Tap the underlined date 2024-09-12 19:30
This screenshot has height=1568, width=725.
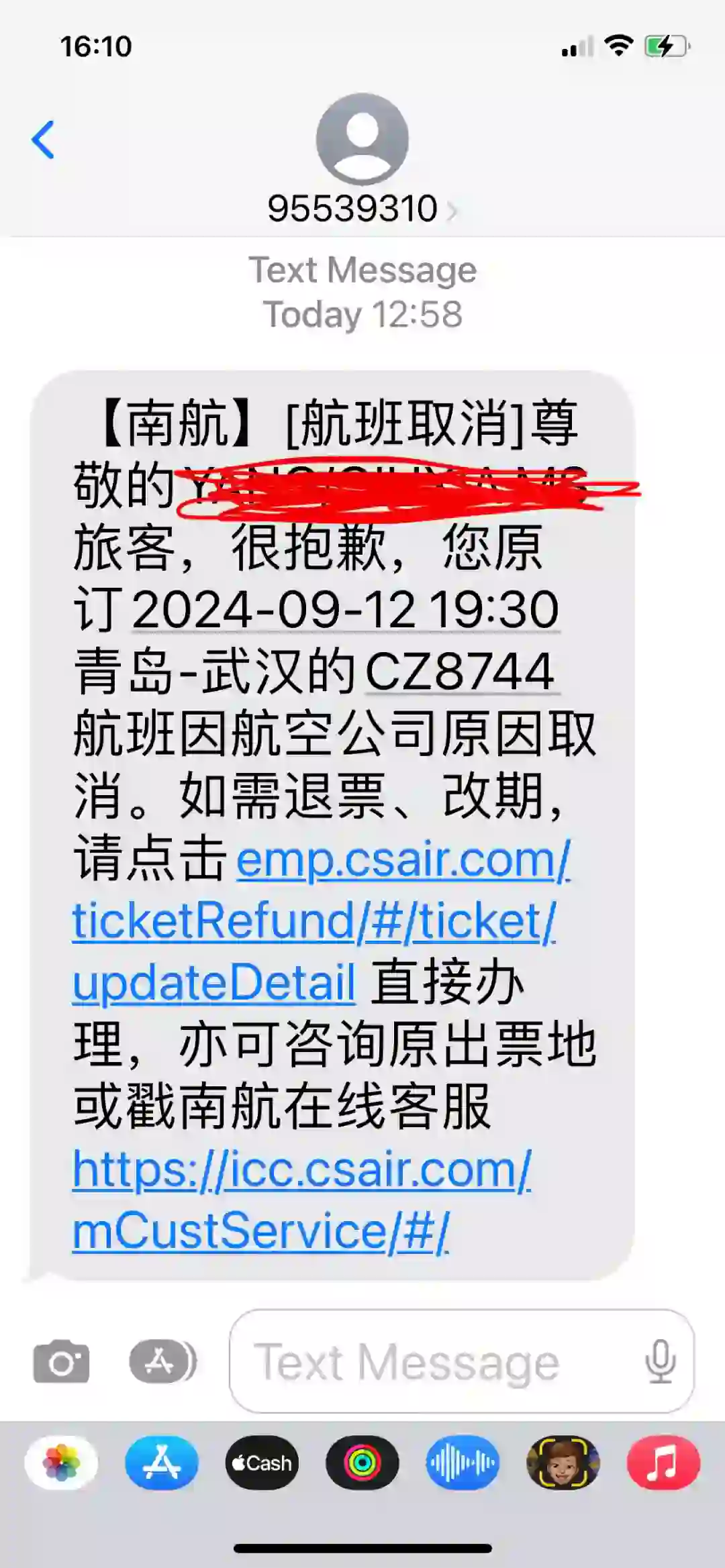(x=346, y=611)
